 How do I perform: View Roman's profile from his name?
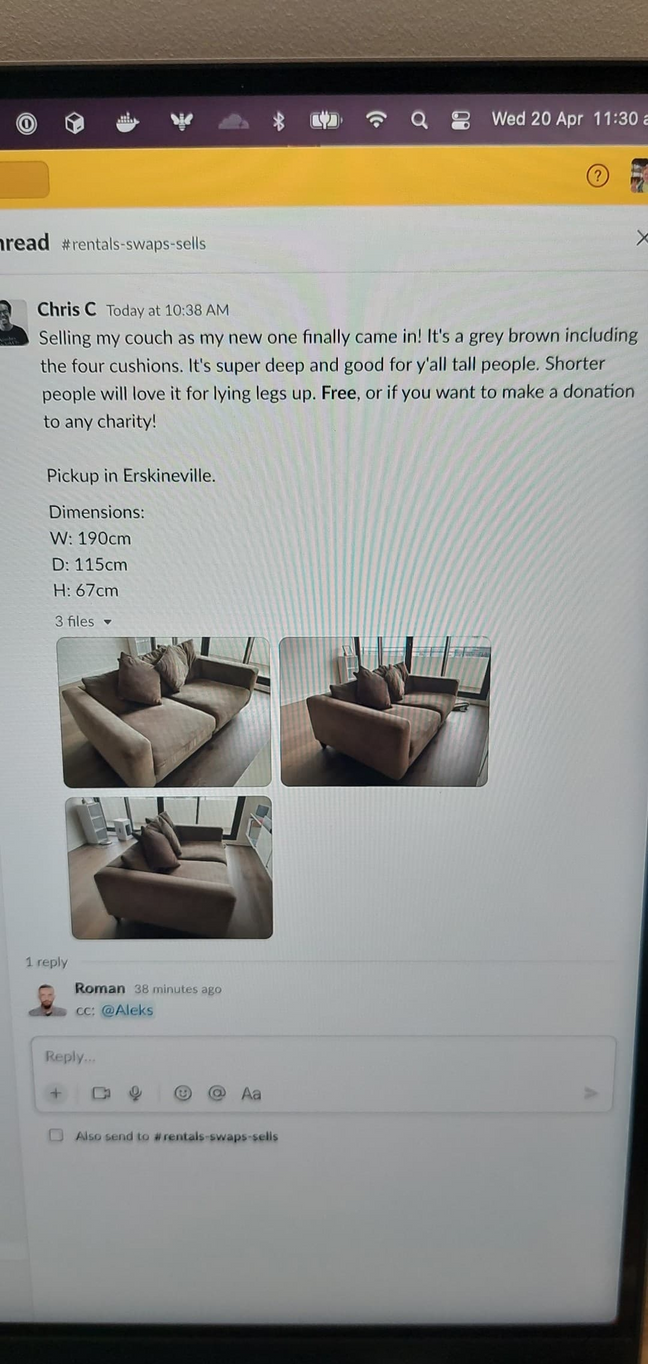coord(100,989)
